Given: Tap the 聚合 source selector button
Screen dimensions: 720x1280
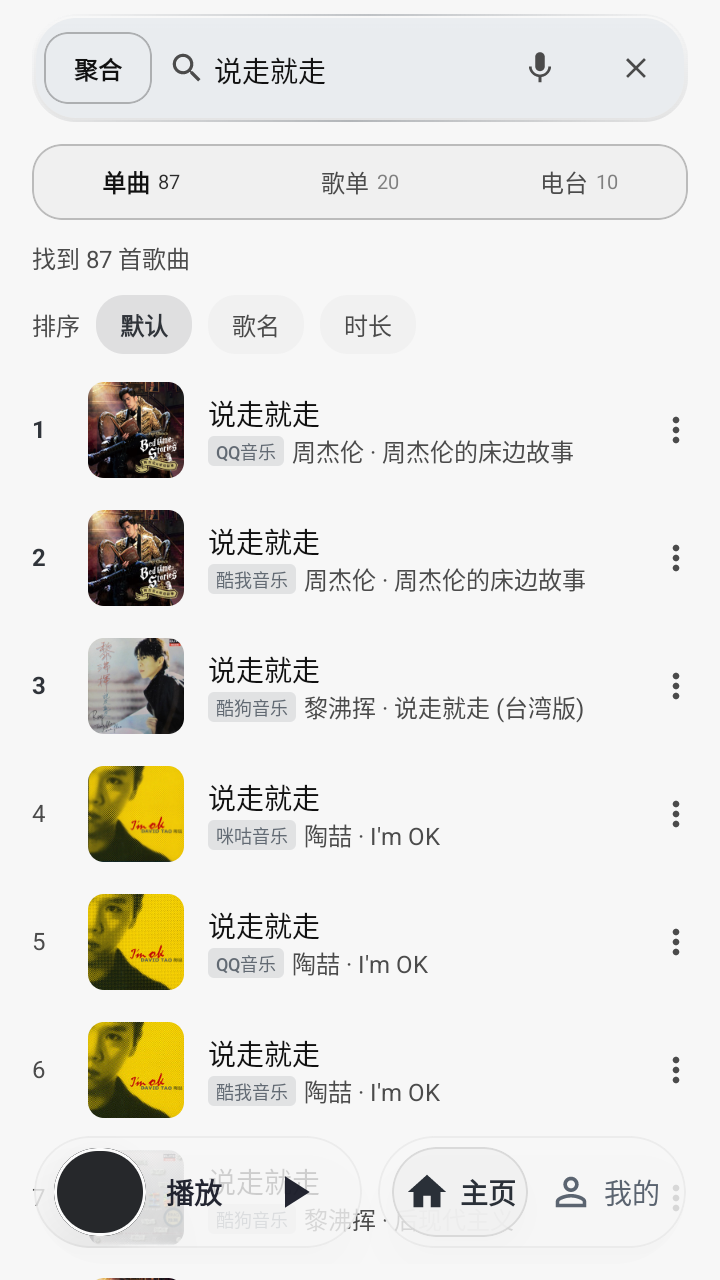Looking at the screenshot, I should click(x=98, y=69).
